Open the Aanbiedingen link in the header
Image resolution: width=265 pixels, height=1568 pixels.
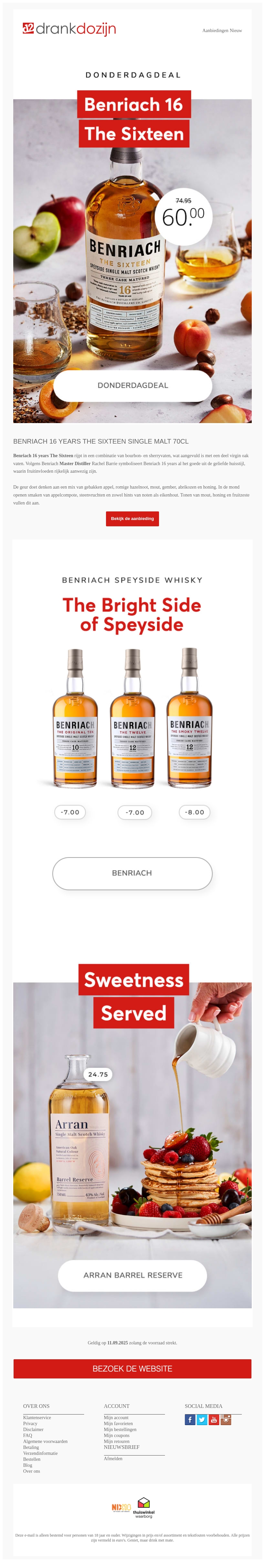coord(215,30)
